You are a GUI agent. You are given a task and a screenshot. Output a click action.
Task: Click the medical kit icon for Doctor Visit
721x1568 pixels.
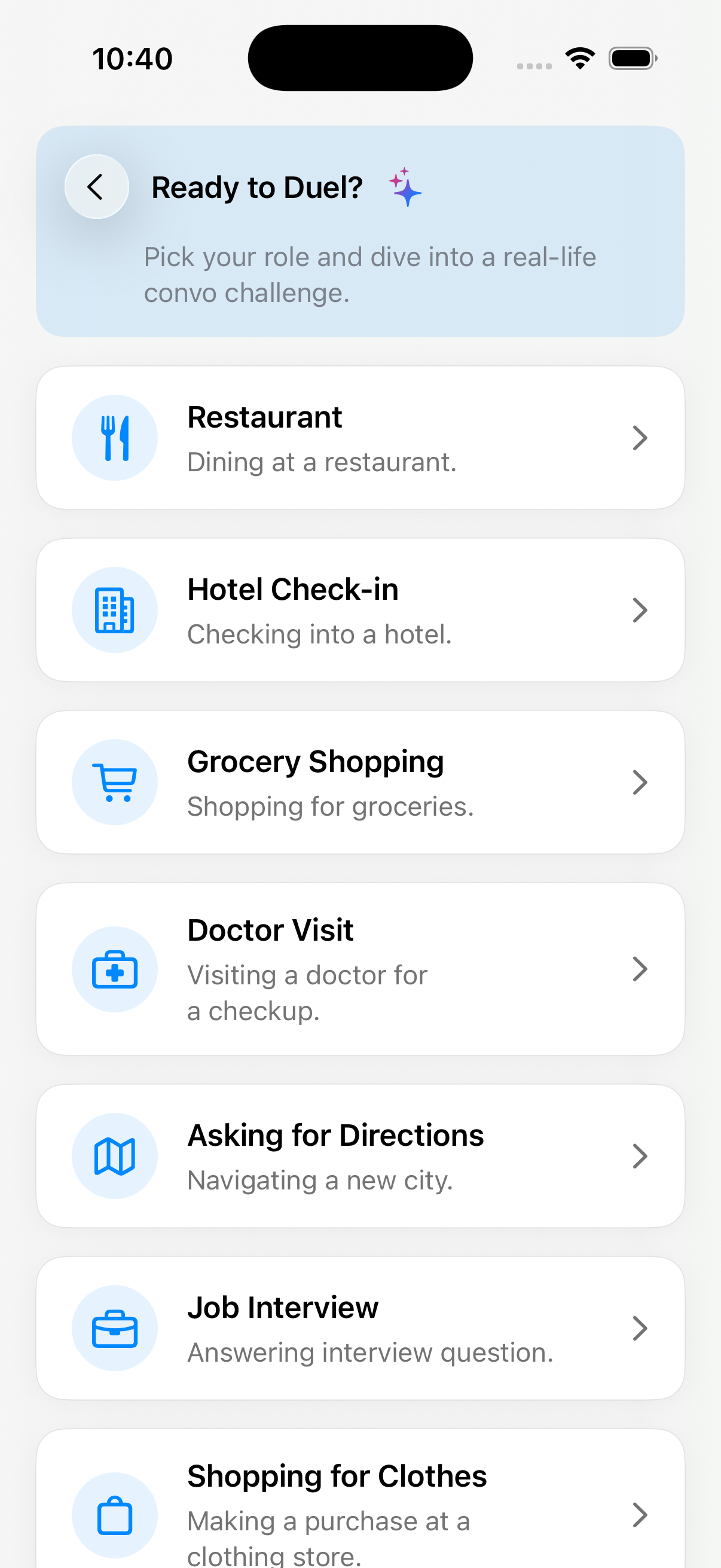tap(114, 969)
